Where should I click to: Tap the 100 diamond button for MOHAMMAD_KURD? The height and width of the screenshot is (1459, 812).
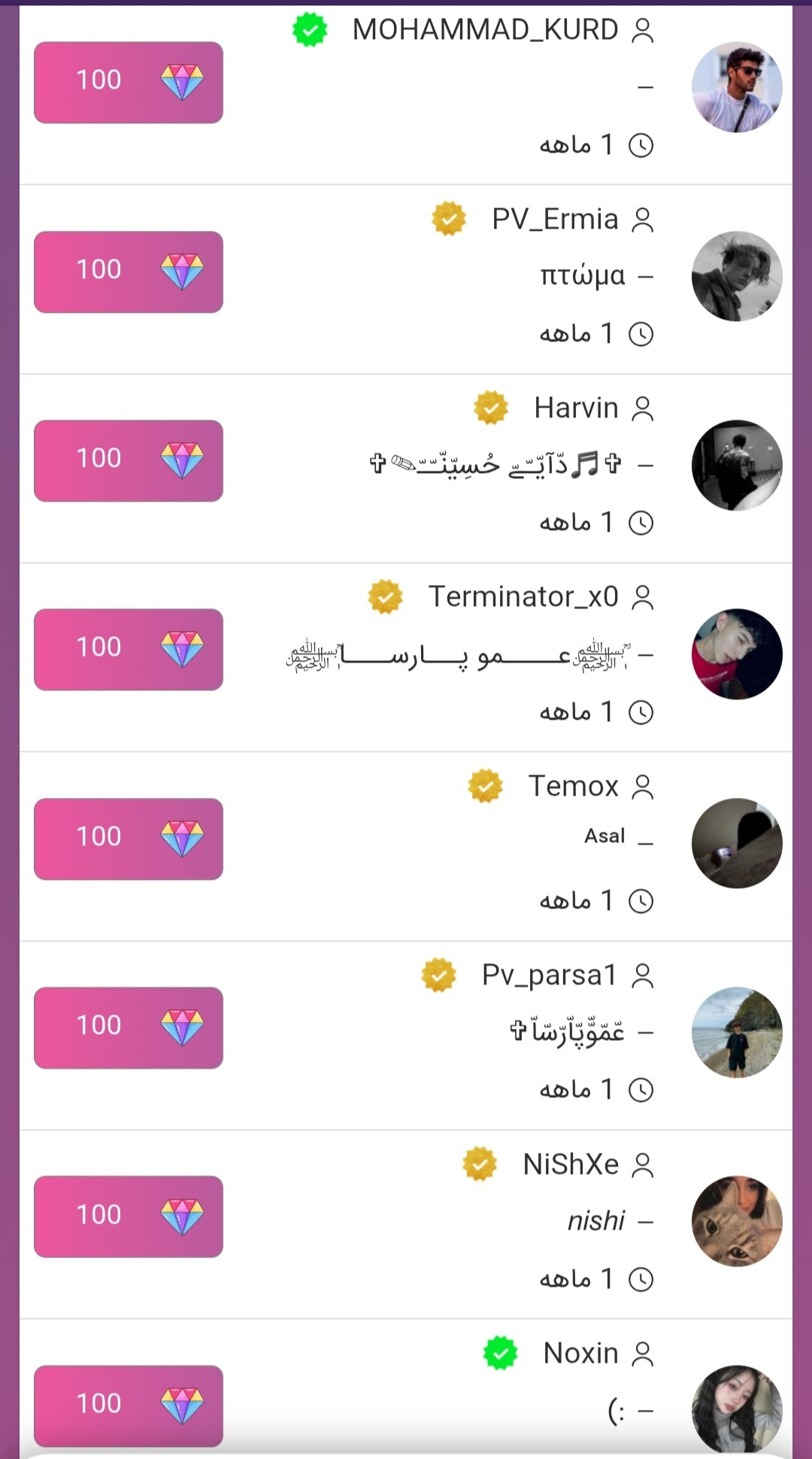tap(129, 82)
